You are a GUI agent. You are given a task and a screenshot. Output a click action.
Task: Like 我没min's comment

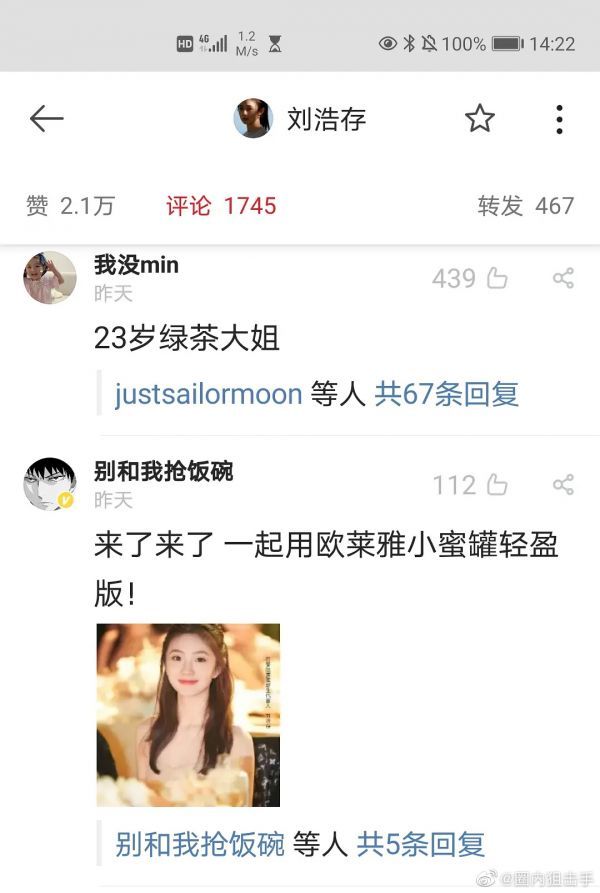(x=497, y=278)
